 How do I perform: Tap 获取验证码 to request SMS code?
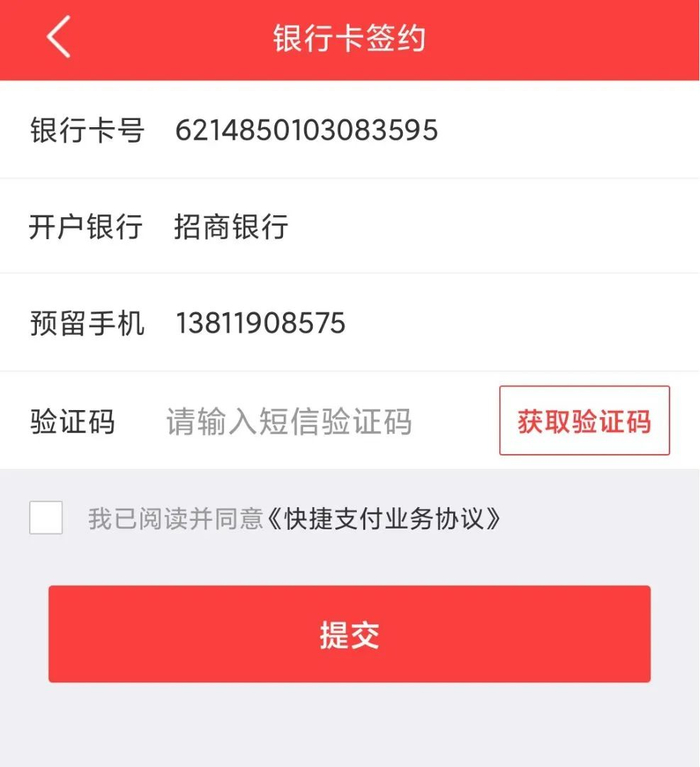pos(584,421)
